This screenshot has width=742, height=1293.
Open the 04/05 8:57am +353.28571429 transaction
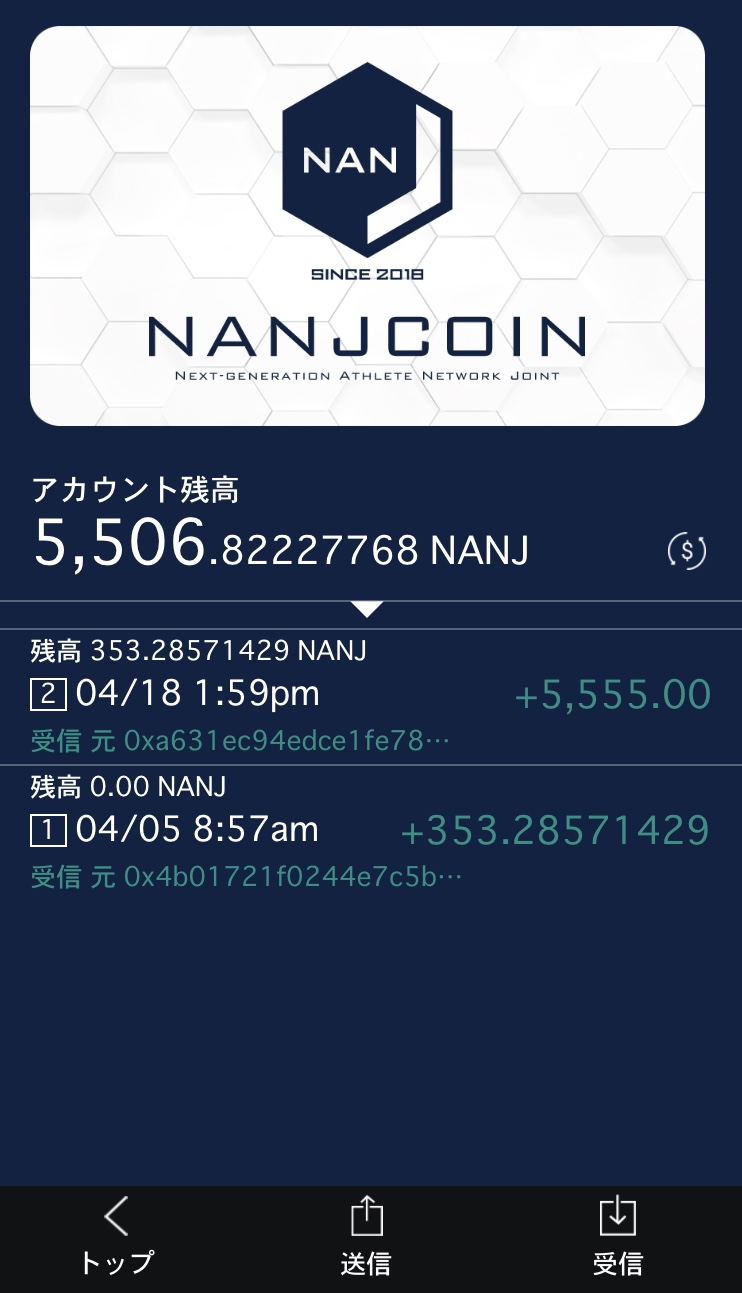(x=370, y=830)
